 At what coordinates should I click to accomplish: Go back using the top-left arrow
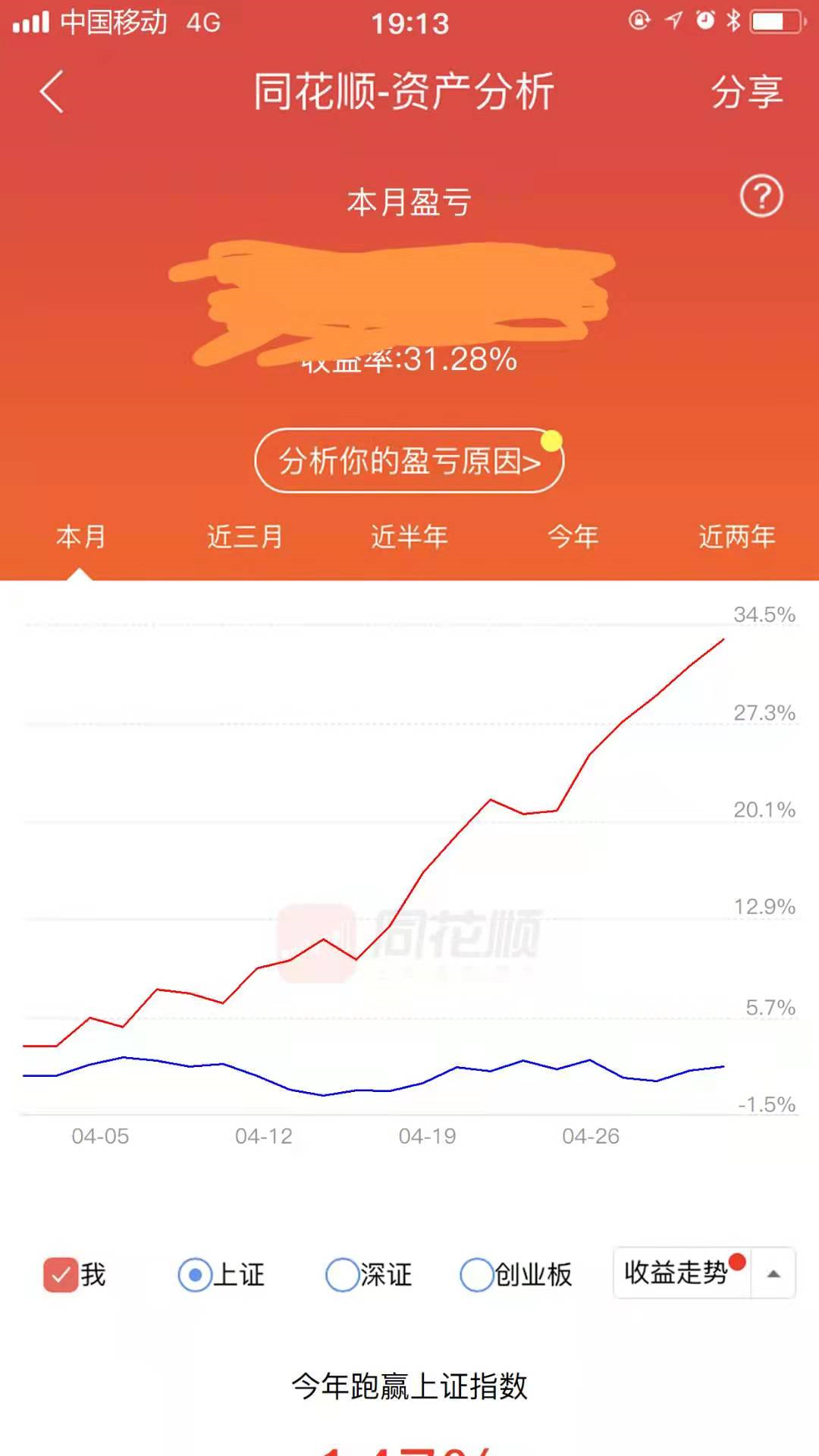click(52, 93)
